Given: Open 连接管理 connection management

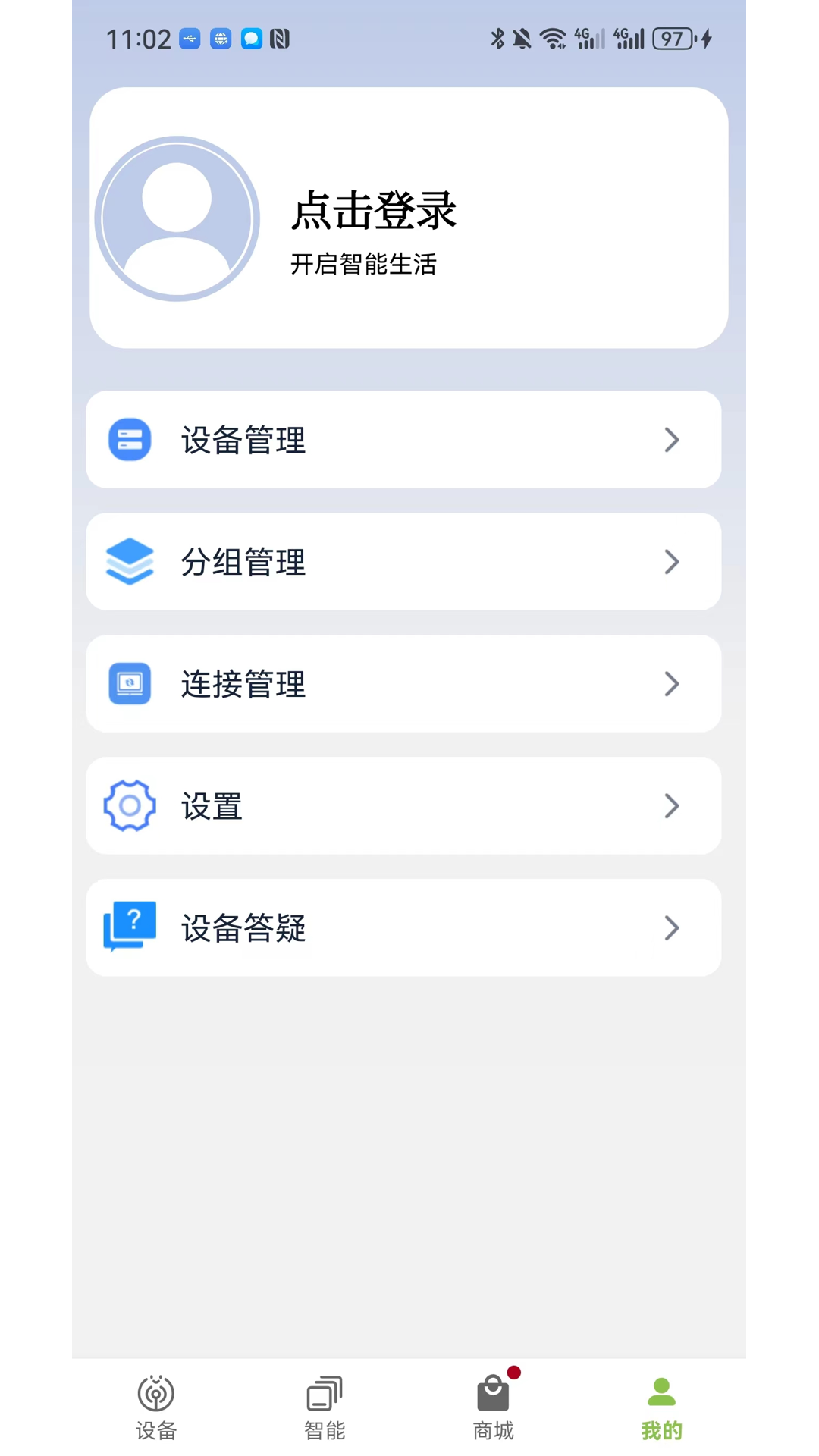Looking at the screenshot, I should pos(403,684).
